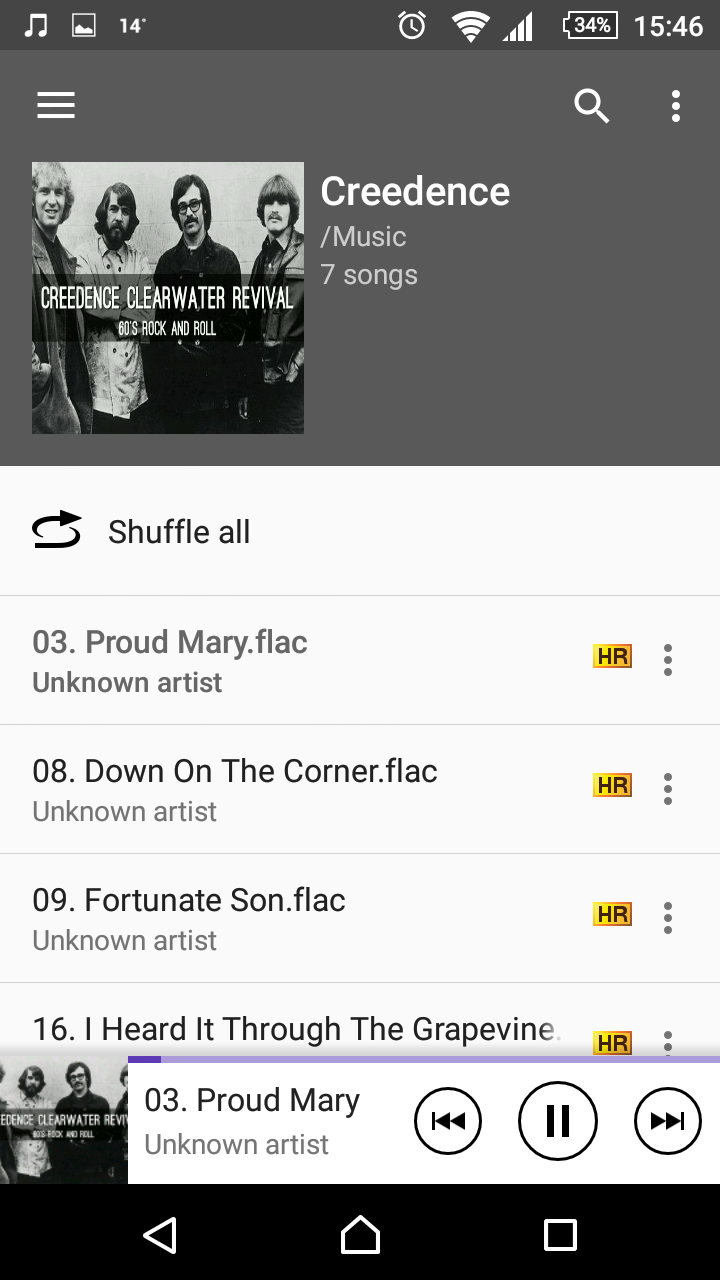The image size is (720, 1280).
Task: Shuffle all songs in Creedence
Action: point(178,532)
